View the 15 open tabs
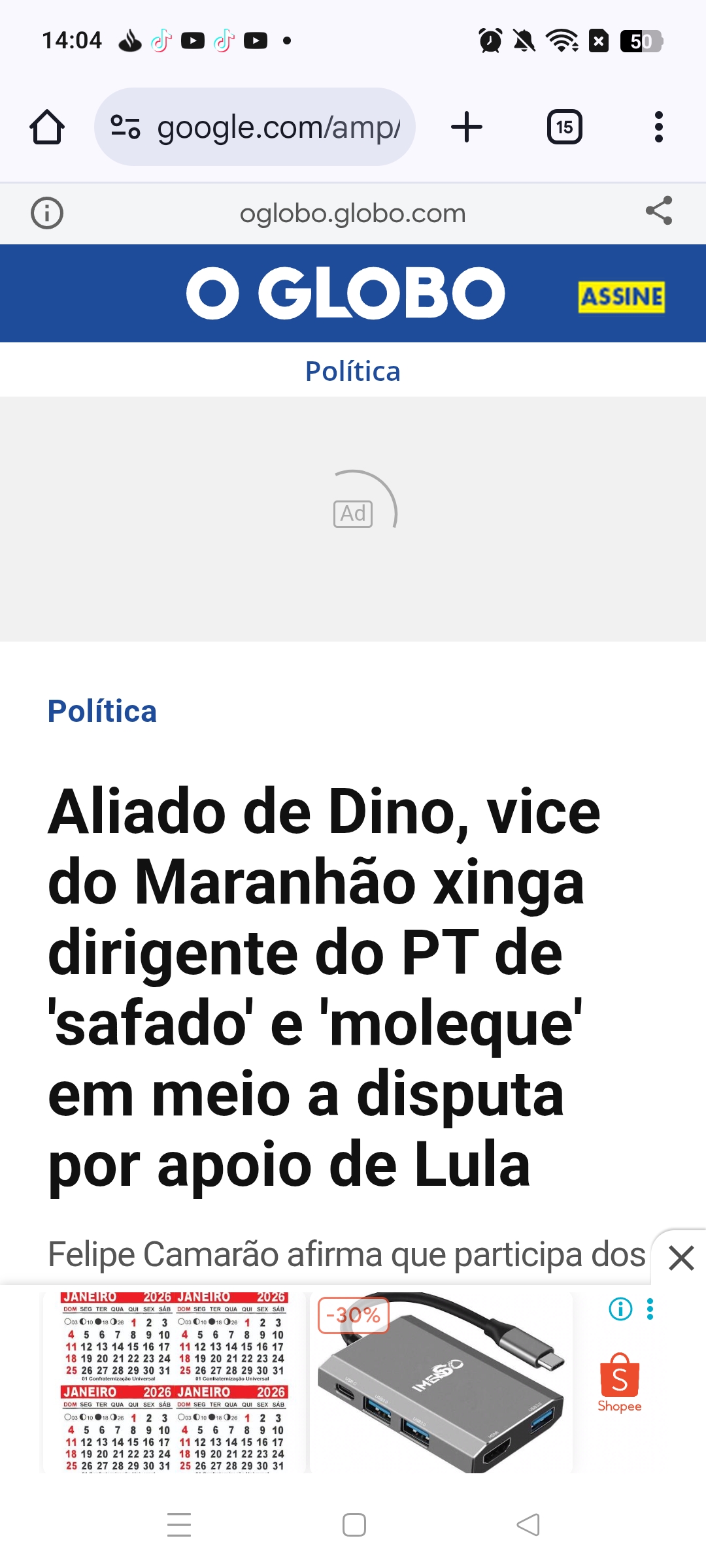This screenshot has width=706, height=1568. click(564, 127)
